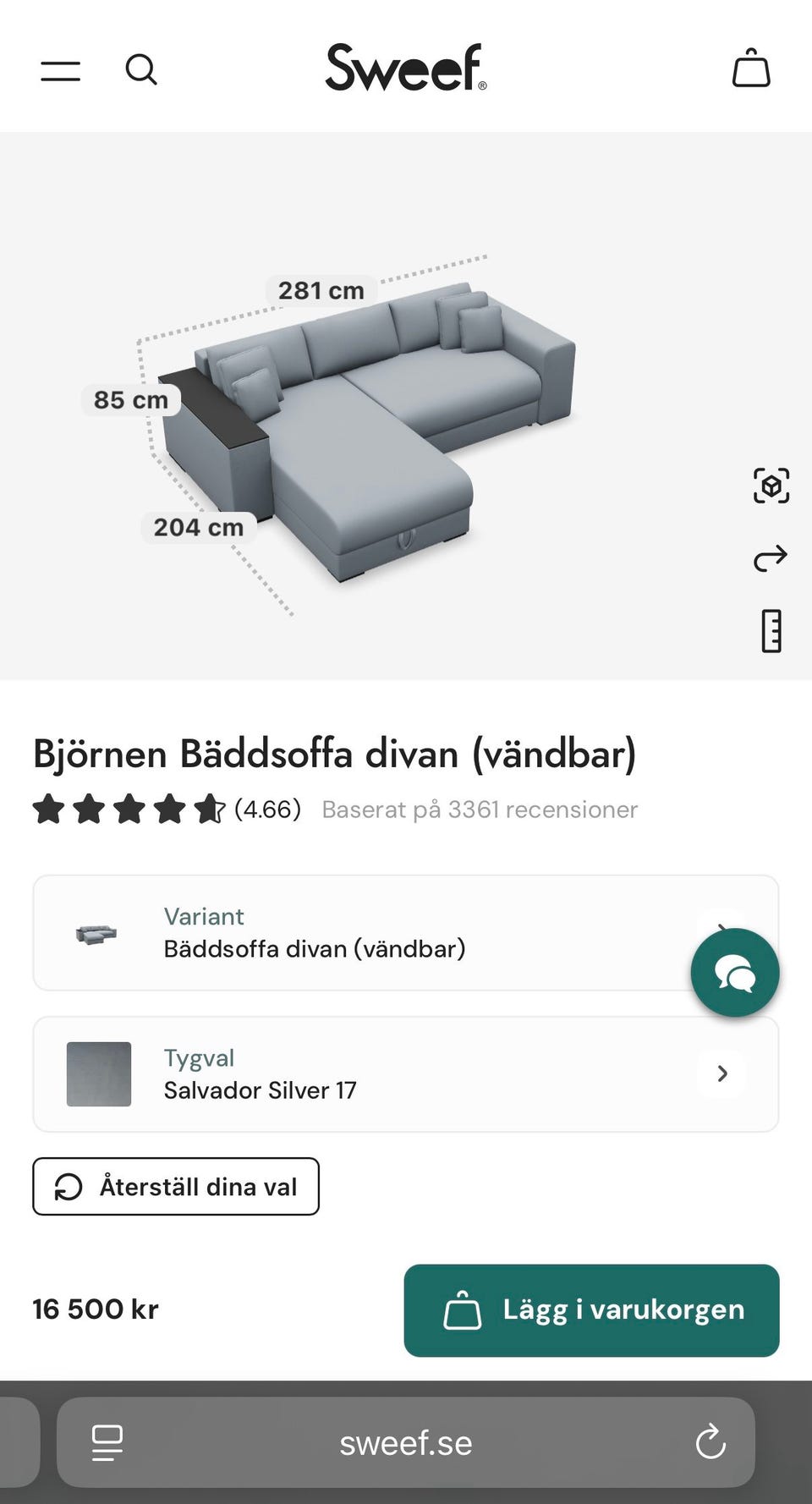Edit the sweef.se address bar
812x1504 pixels.
pyautogui.click(x=406, y=1443)
